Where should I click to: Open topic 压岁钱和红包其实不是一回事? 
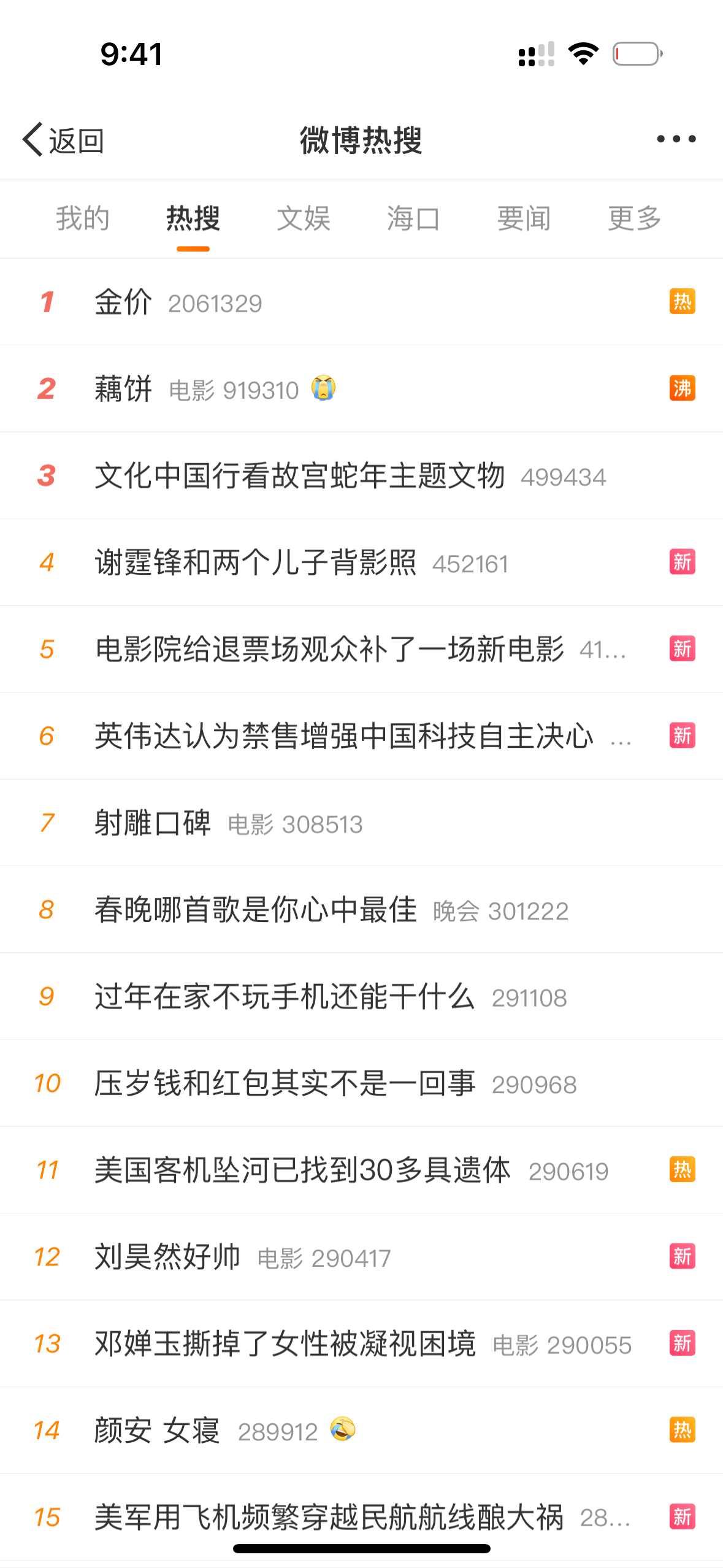tap(361, 1083)
